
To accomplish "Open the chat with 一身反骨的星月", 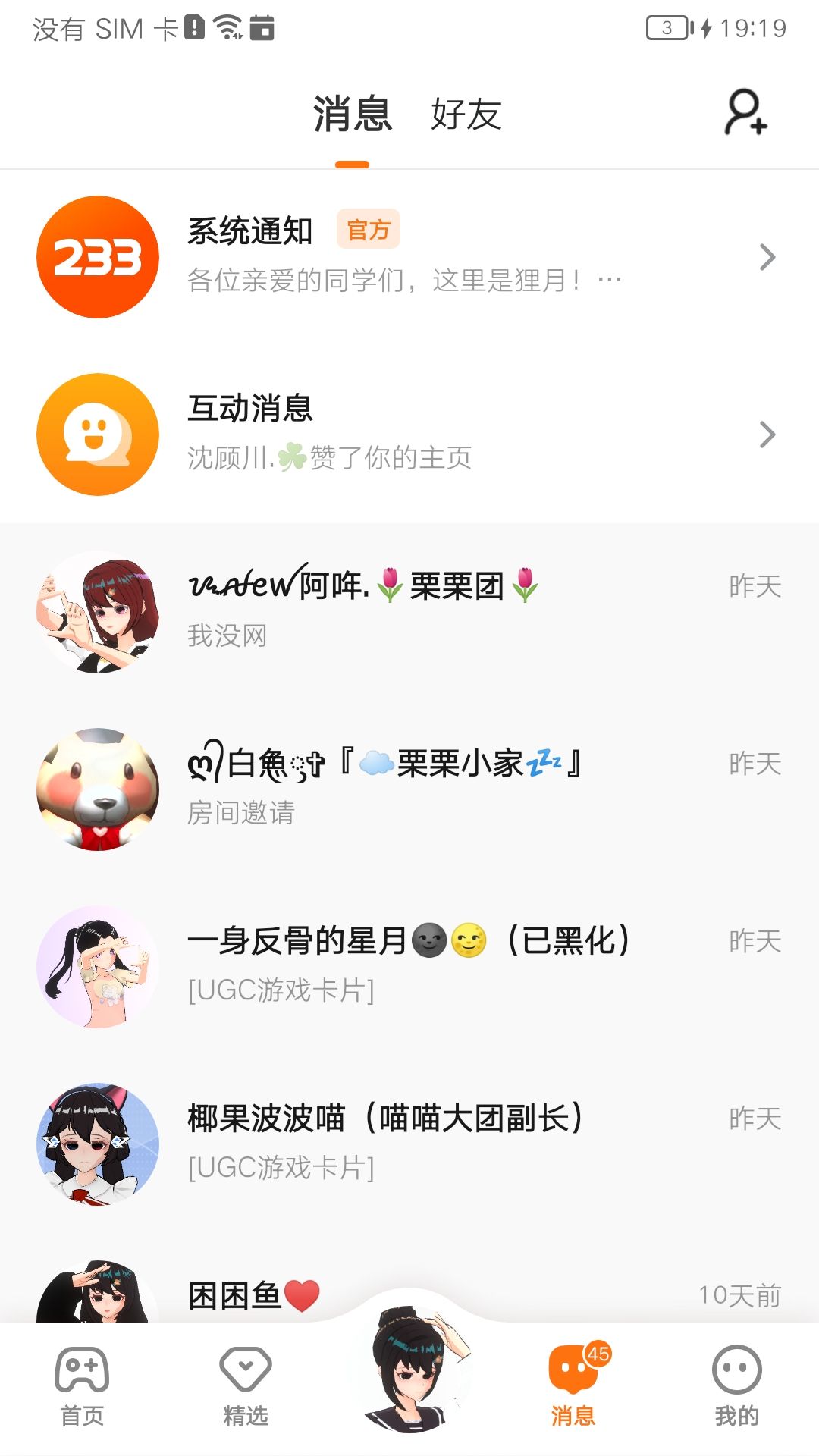I will [409, 966].
